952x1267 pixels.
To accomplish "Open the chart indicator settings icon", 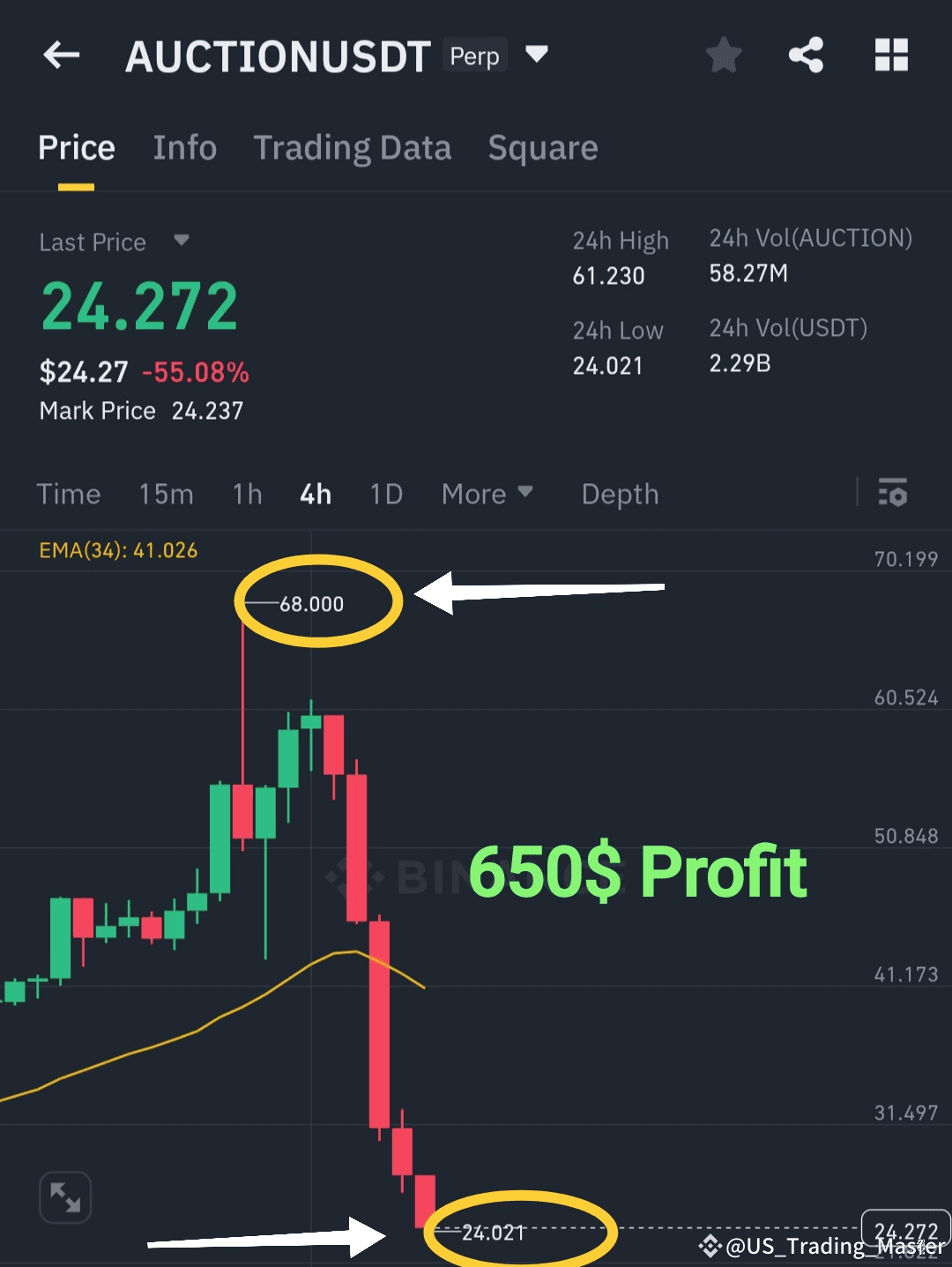I will pyautogui.click(x=892, y=492).
